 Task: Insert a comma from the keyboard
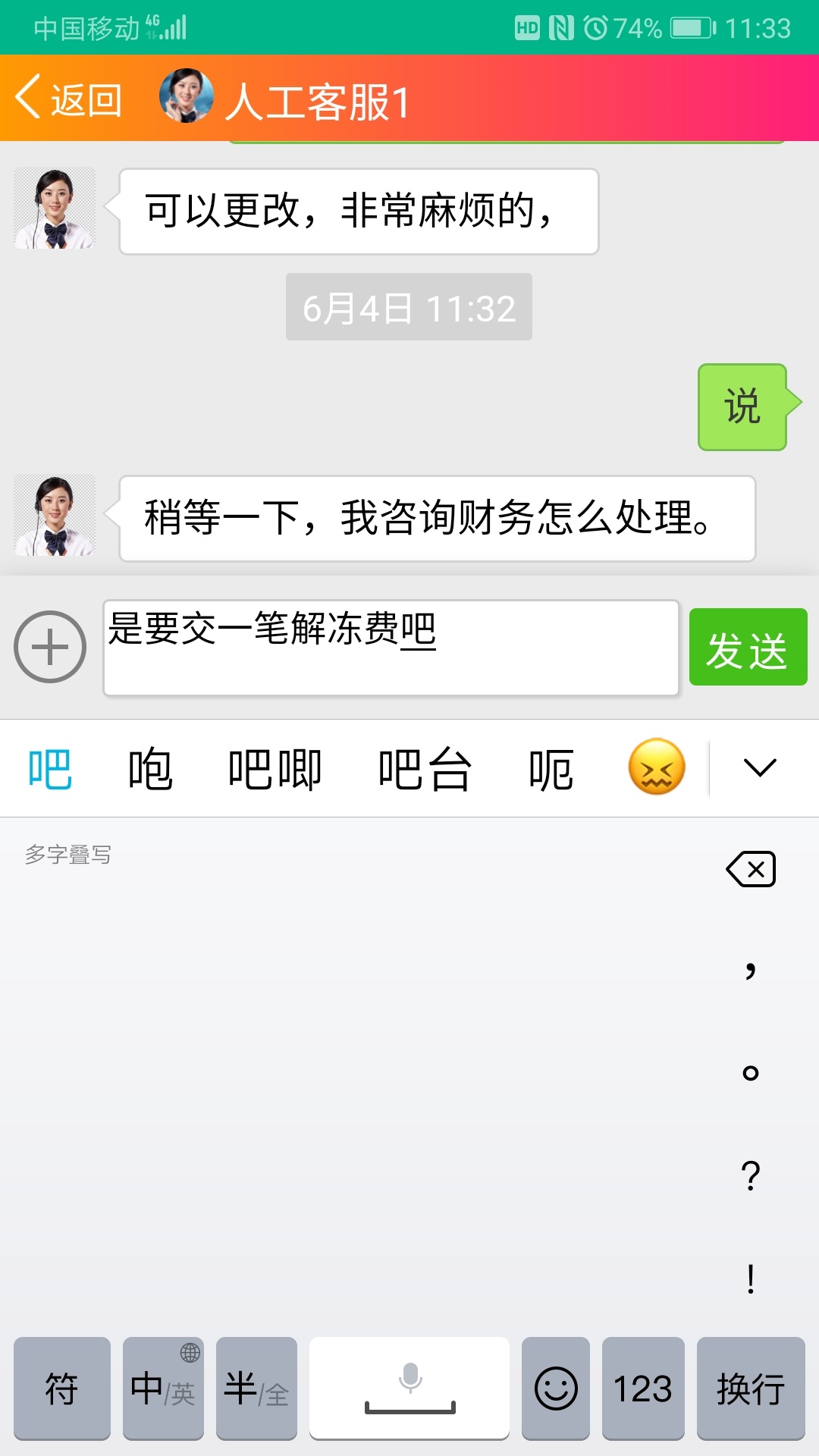(x=751, y=969)
